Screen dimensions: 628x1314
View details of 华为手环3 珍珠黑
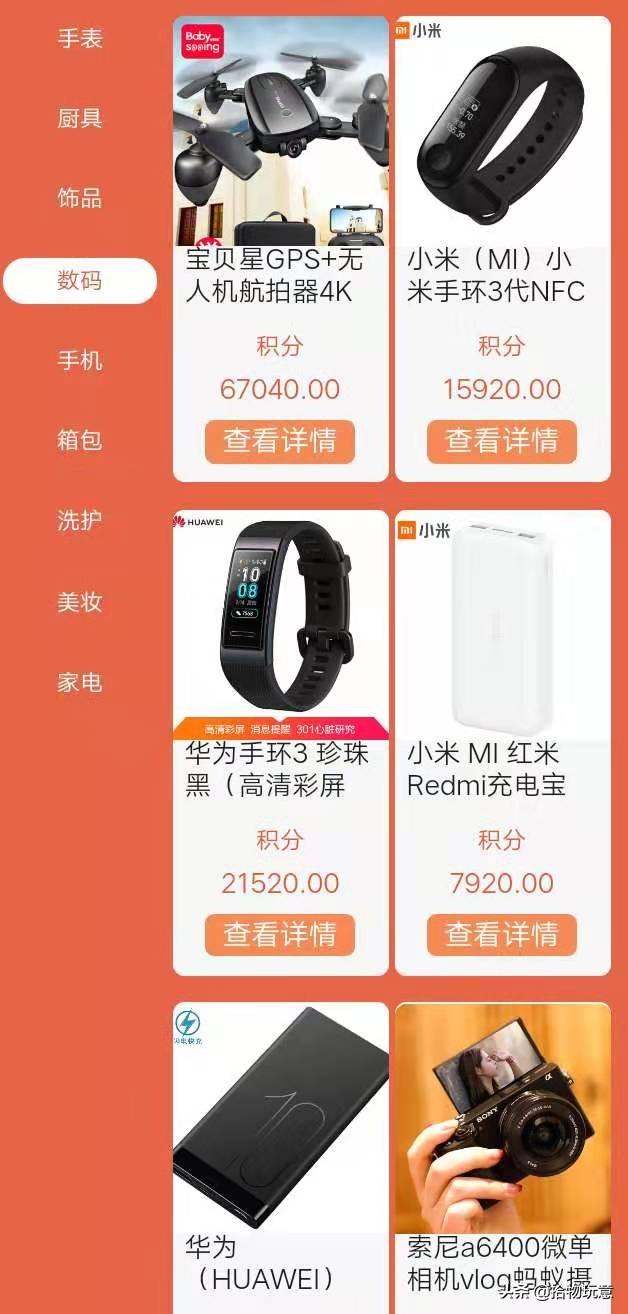[280, 935]
